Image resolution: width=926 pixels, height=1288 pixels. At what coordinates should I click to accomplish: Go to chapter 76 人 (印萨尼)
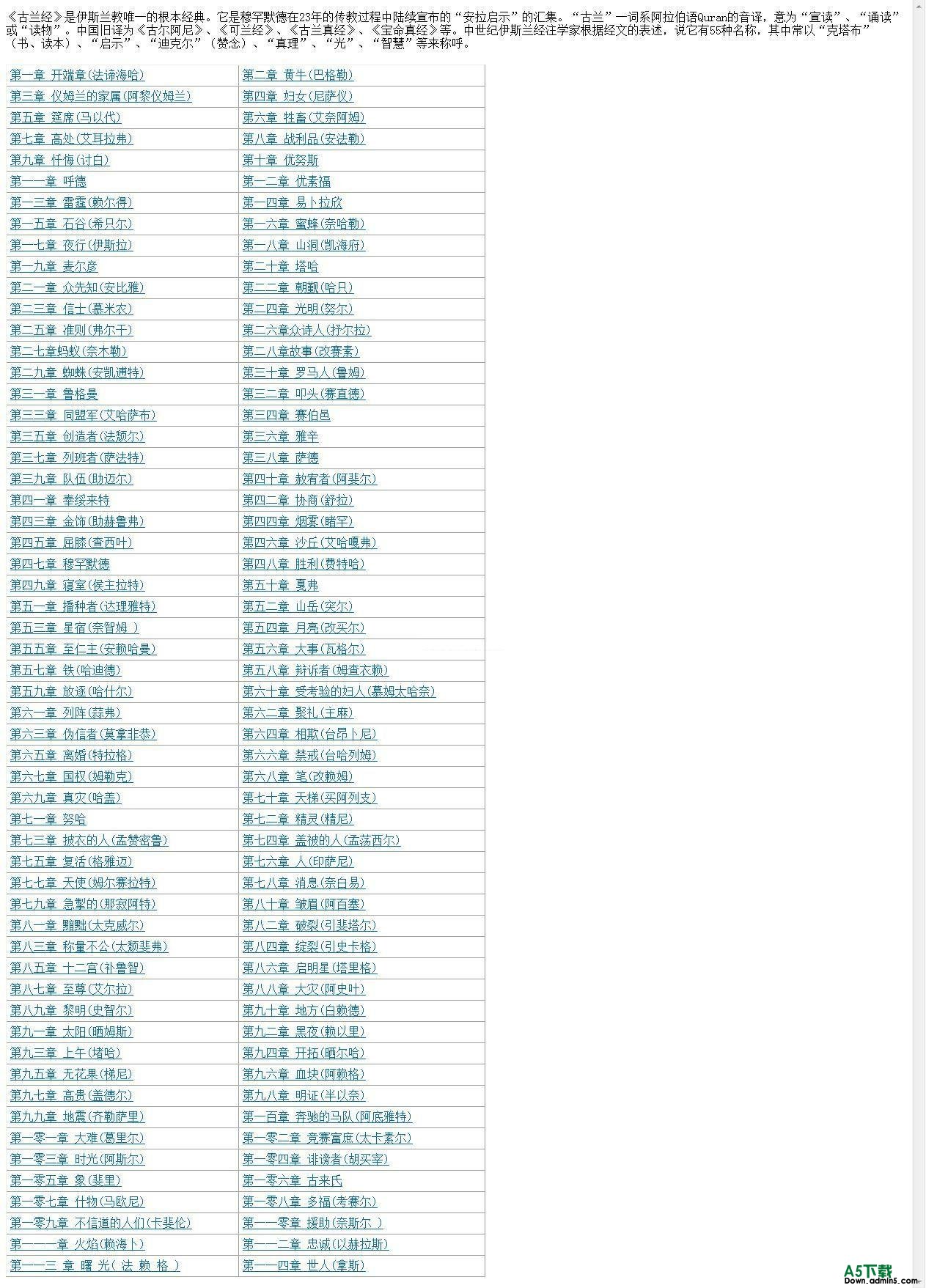(298, 861)
